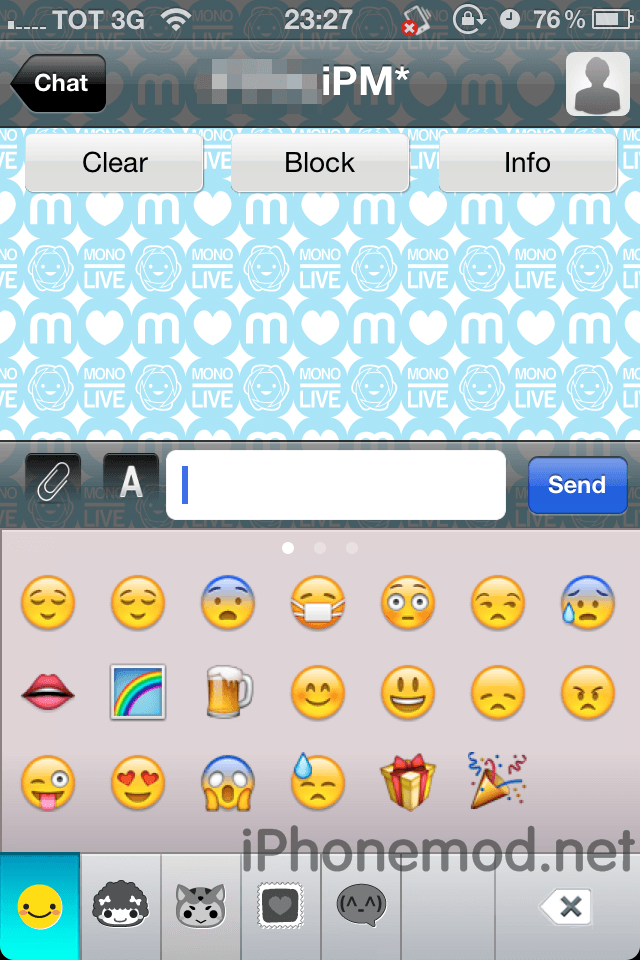Insert the gift box emoji
The width and height of the screenshot is (640, 960).
tap(408, 782)
